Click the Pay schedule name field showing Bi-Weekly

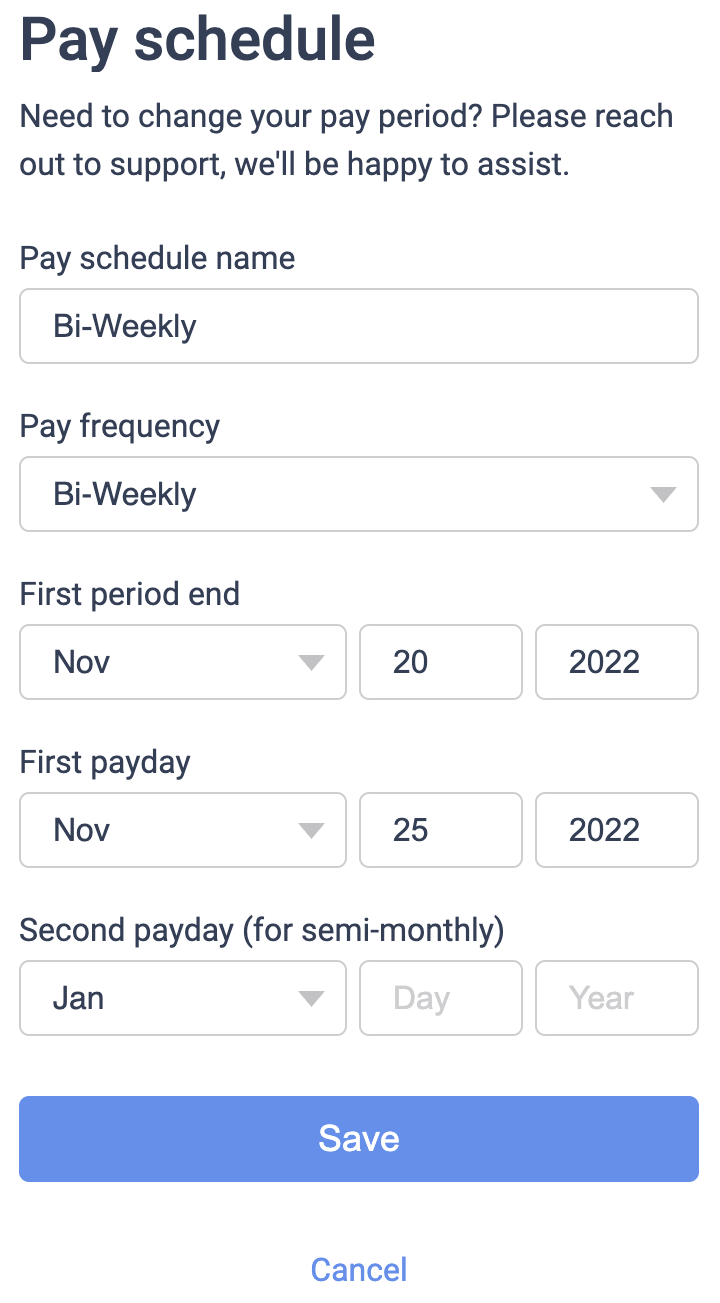(359, 325)
